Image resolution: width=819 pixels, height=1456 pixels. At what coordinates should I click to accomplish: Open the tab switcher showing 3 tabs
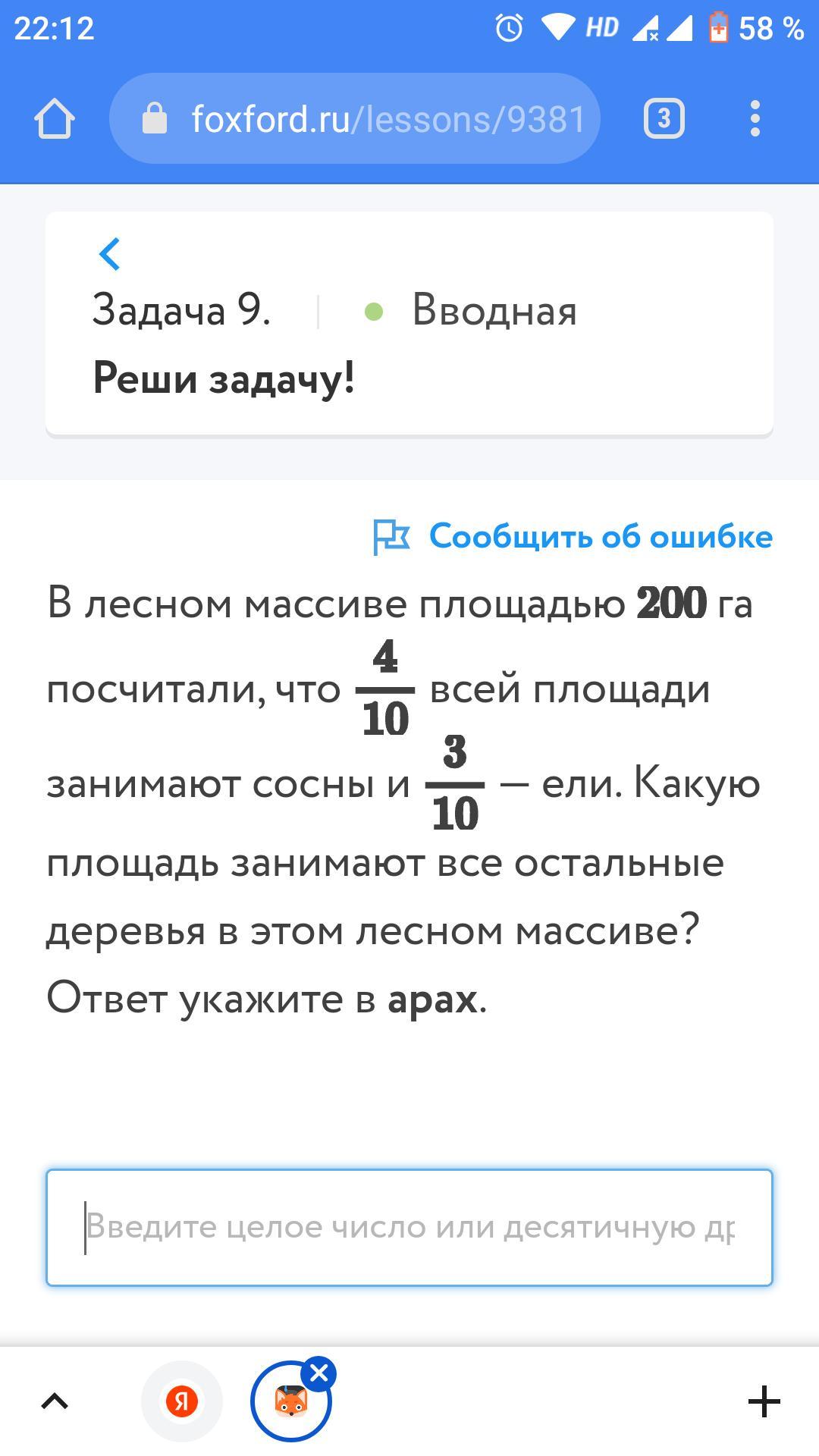coord(664,119)
